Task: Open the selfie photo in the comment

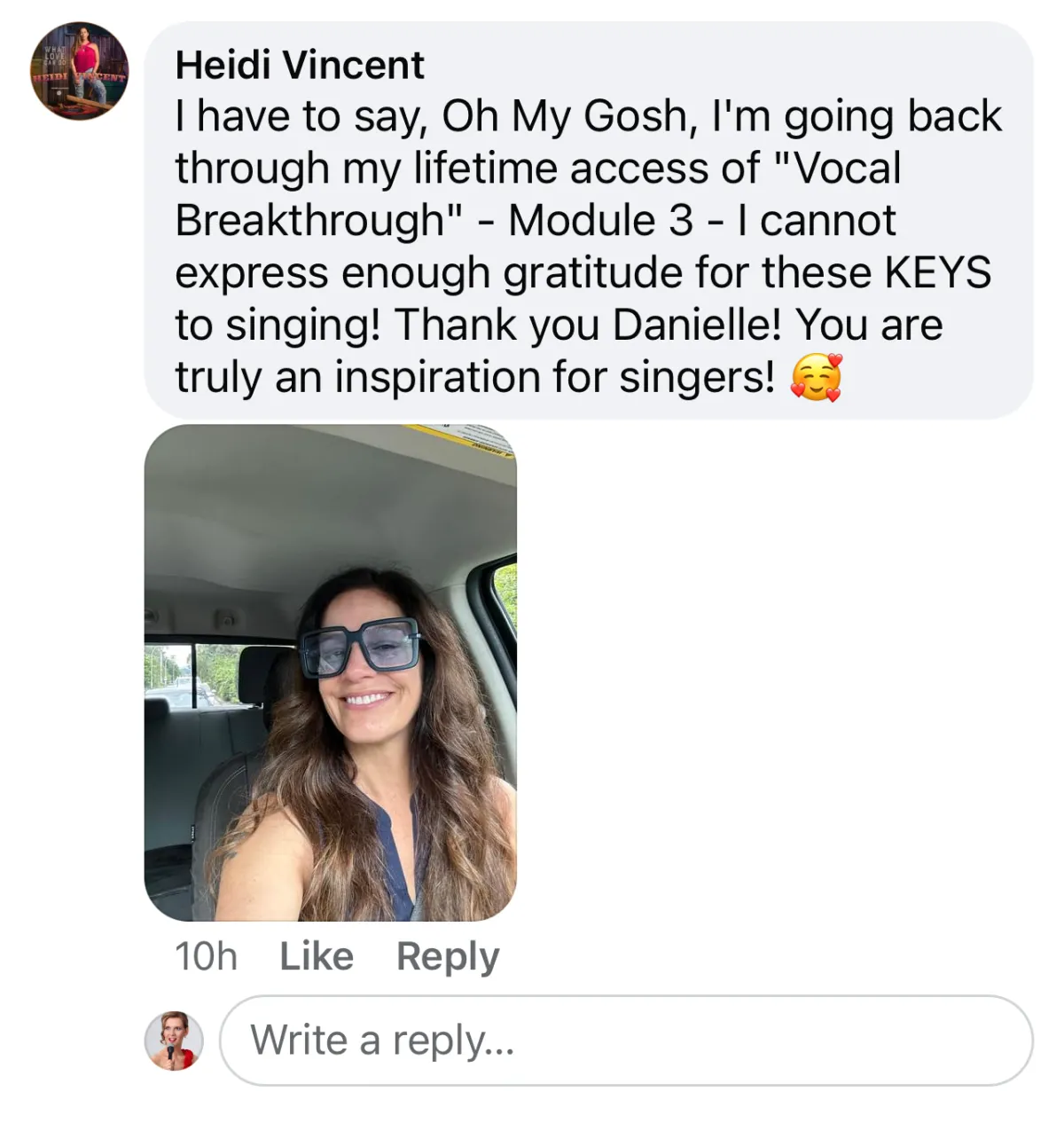Action: (330, 672)
